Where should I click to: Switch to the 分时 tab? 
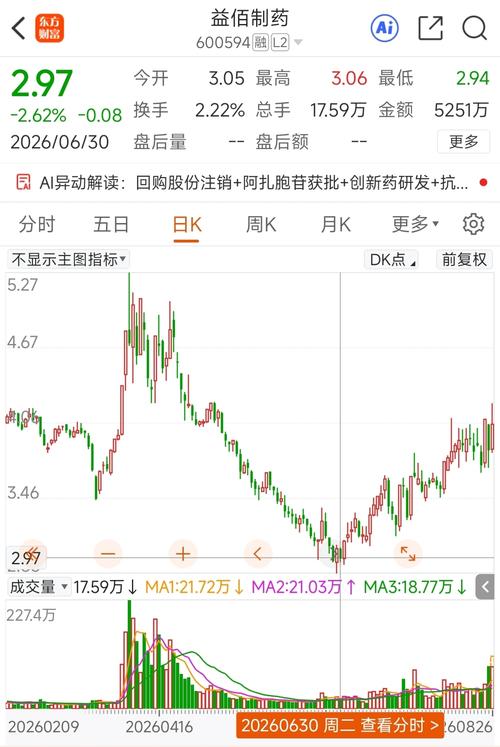point(37,224)
